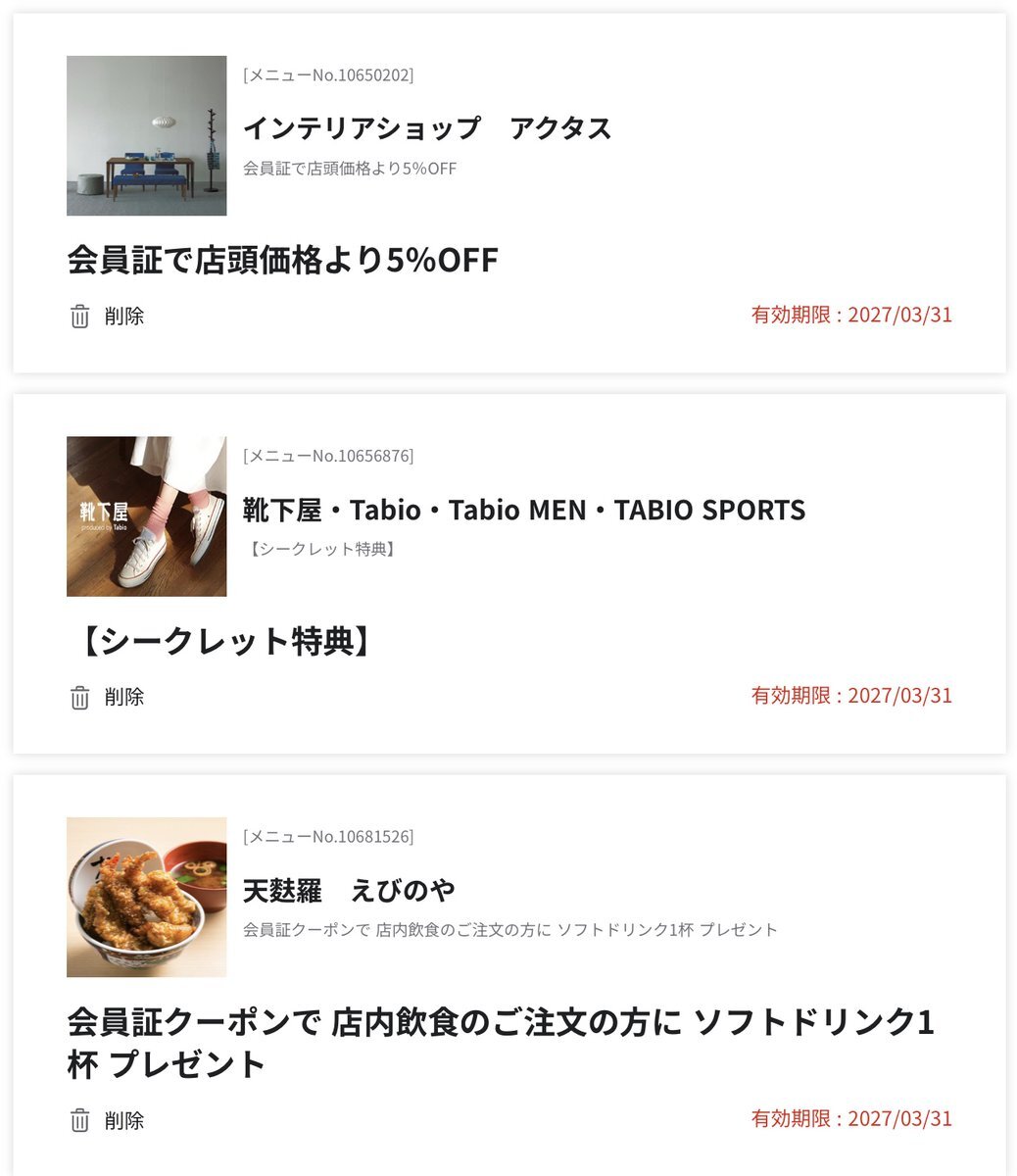Delete the えびのや soft drink coupon
Image resolution: width=1017 pixels, height=1176 pixels.
(x=107, y=1120)
